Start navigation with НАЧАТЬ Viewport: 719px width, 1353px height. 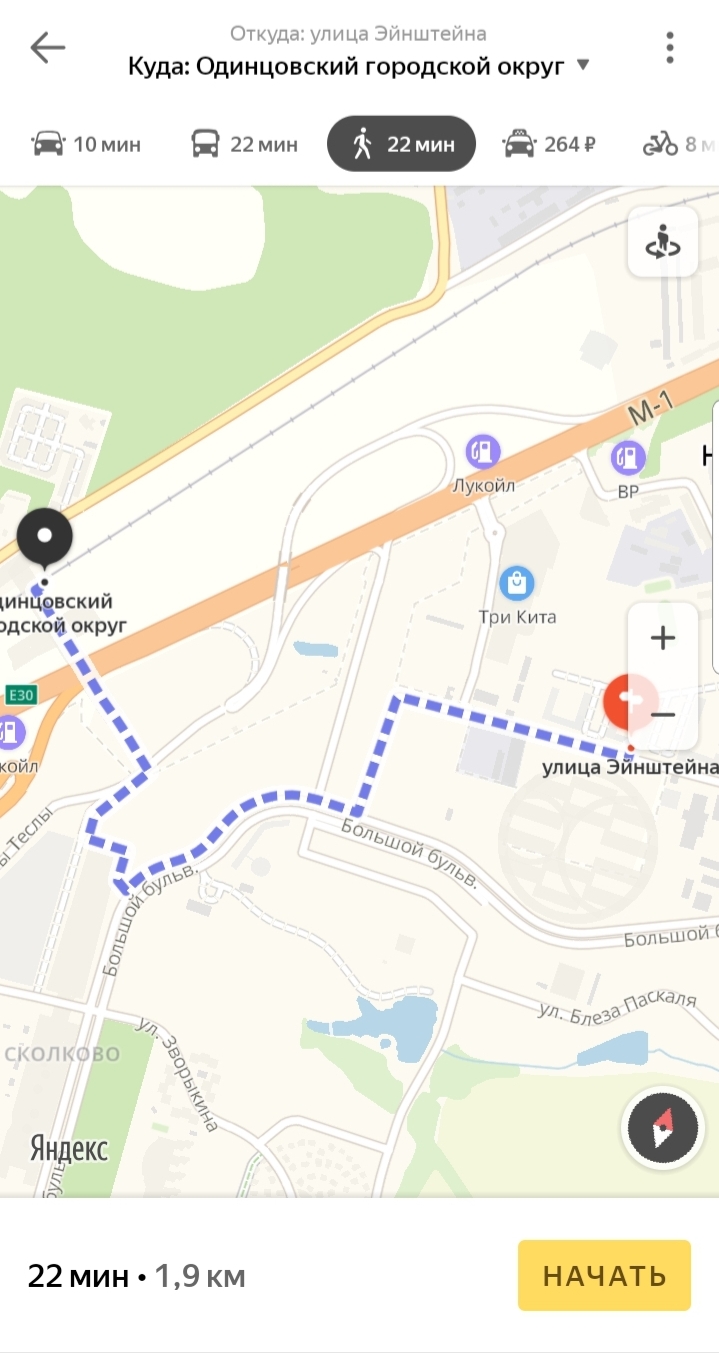(604, 1275)
